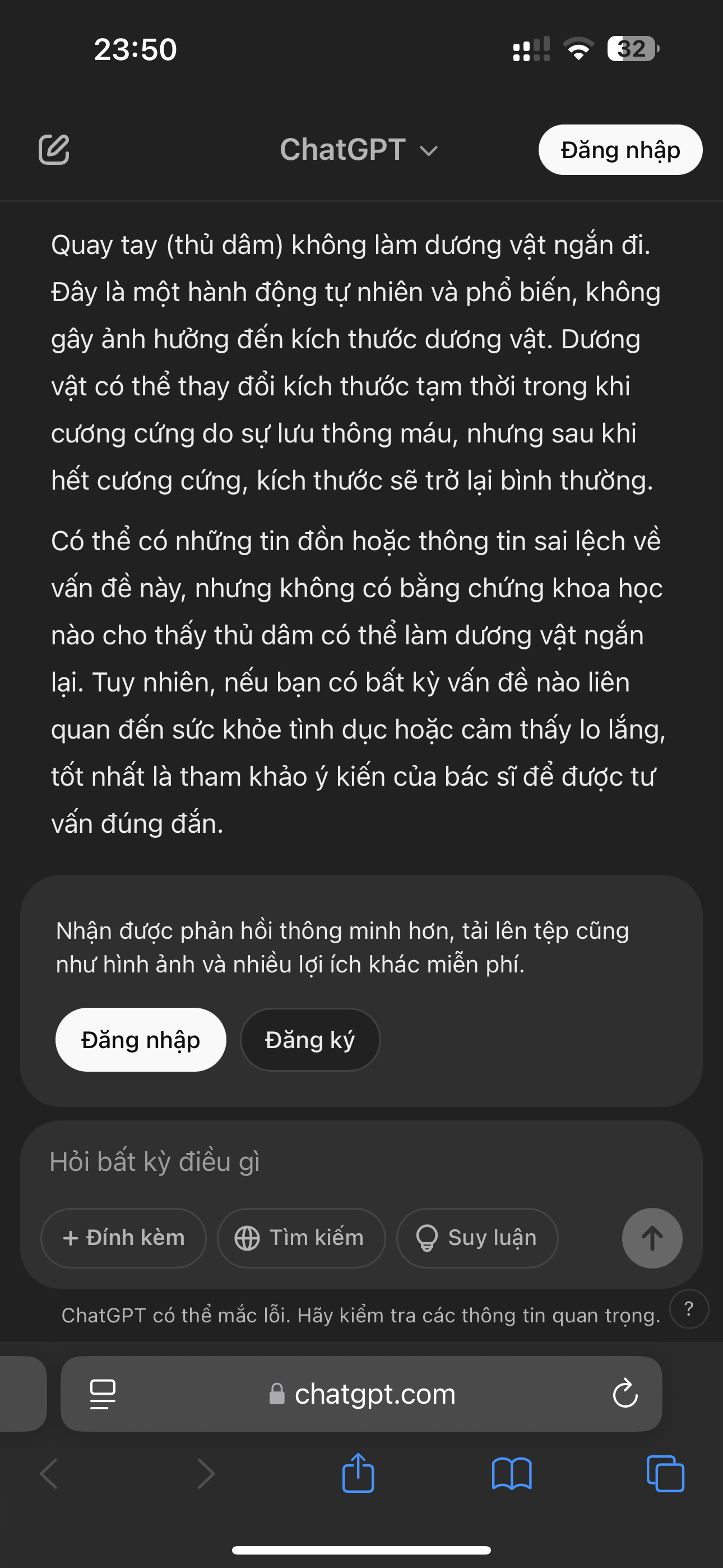Open the help question mark button

(x=689, y=1308)
